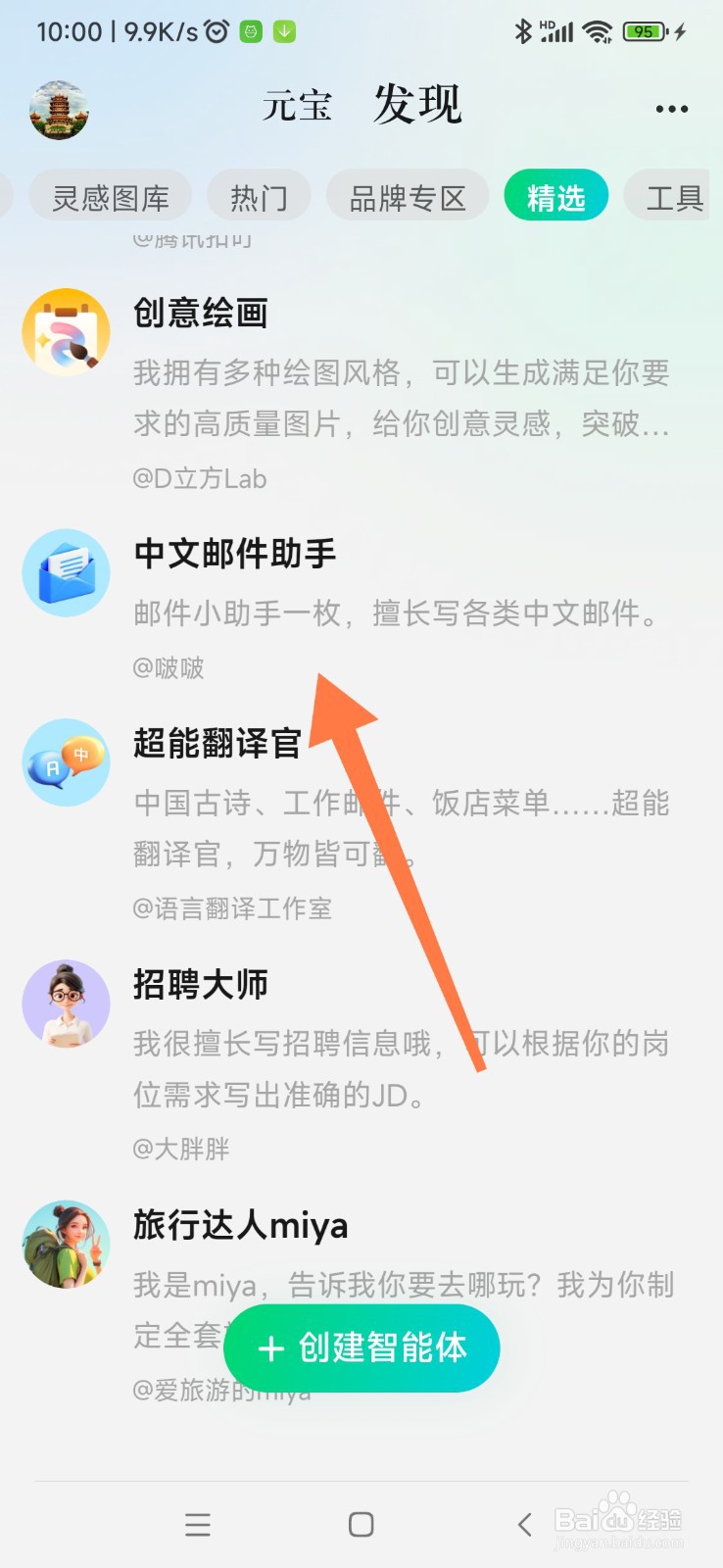The width and height of the screenshot is (723, 1568).
Task: Select the 精选 tab
Action: [555, 195]
